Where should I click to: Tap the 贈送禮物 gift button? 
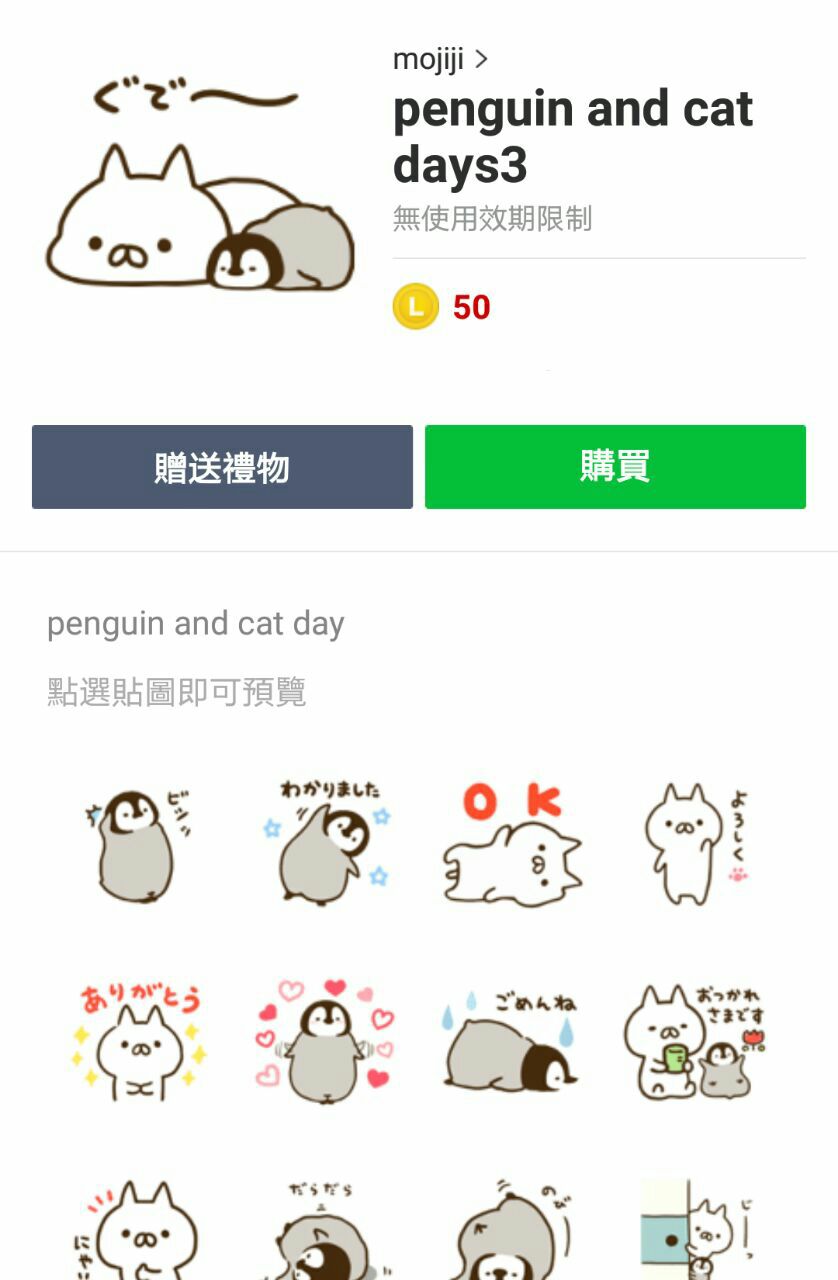222,467
